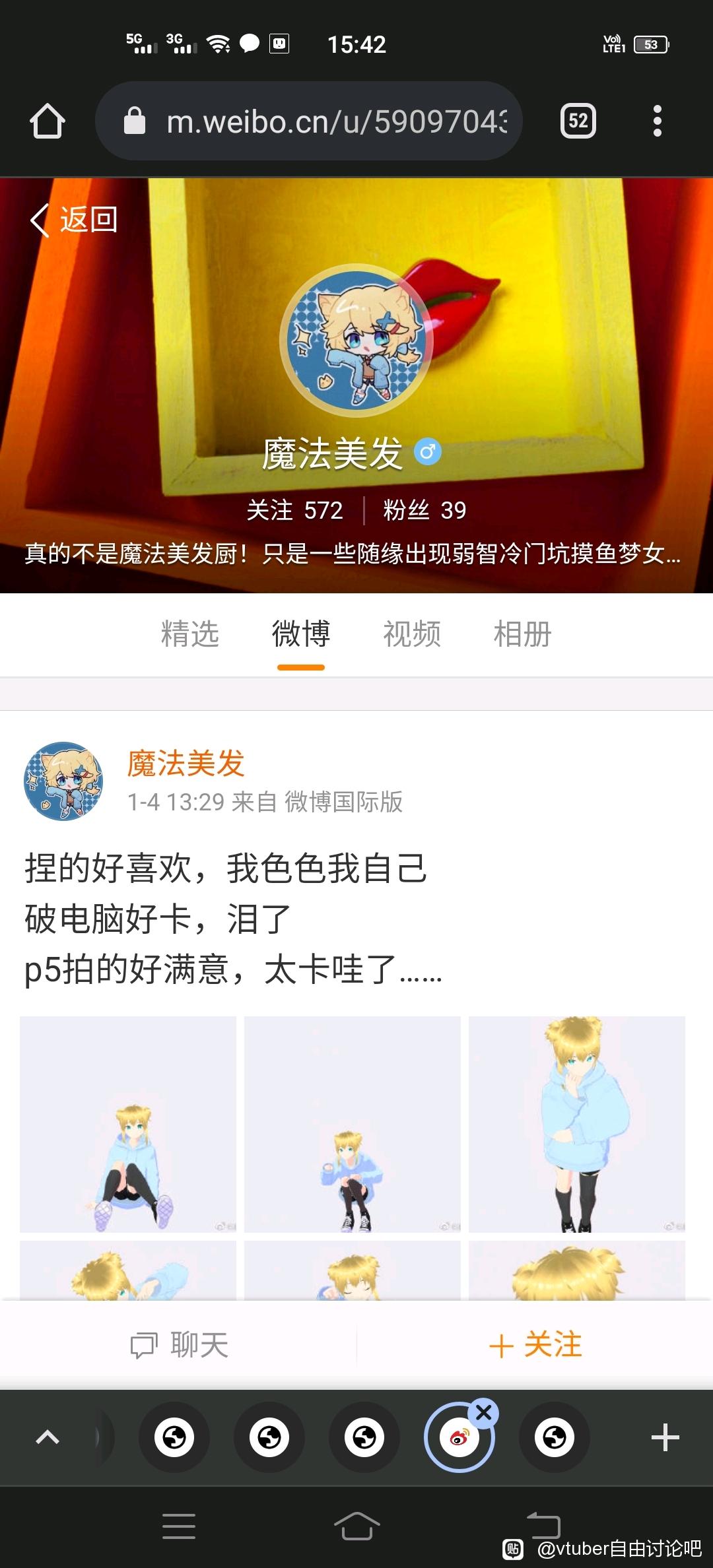
Task: Go back using the 返回 button
Action: pyautogui.click(x=74, y=219)
